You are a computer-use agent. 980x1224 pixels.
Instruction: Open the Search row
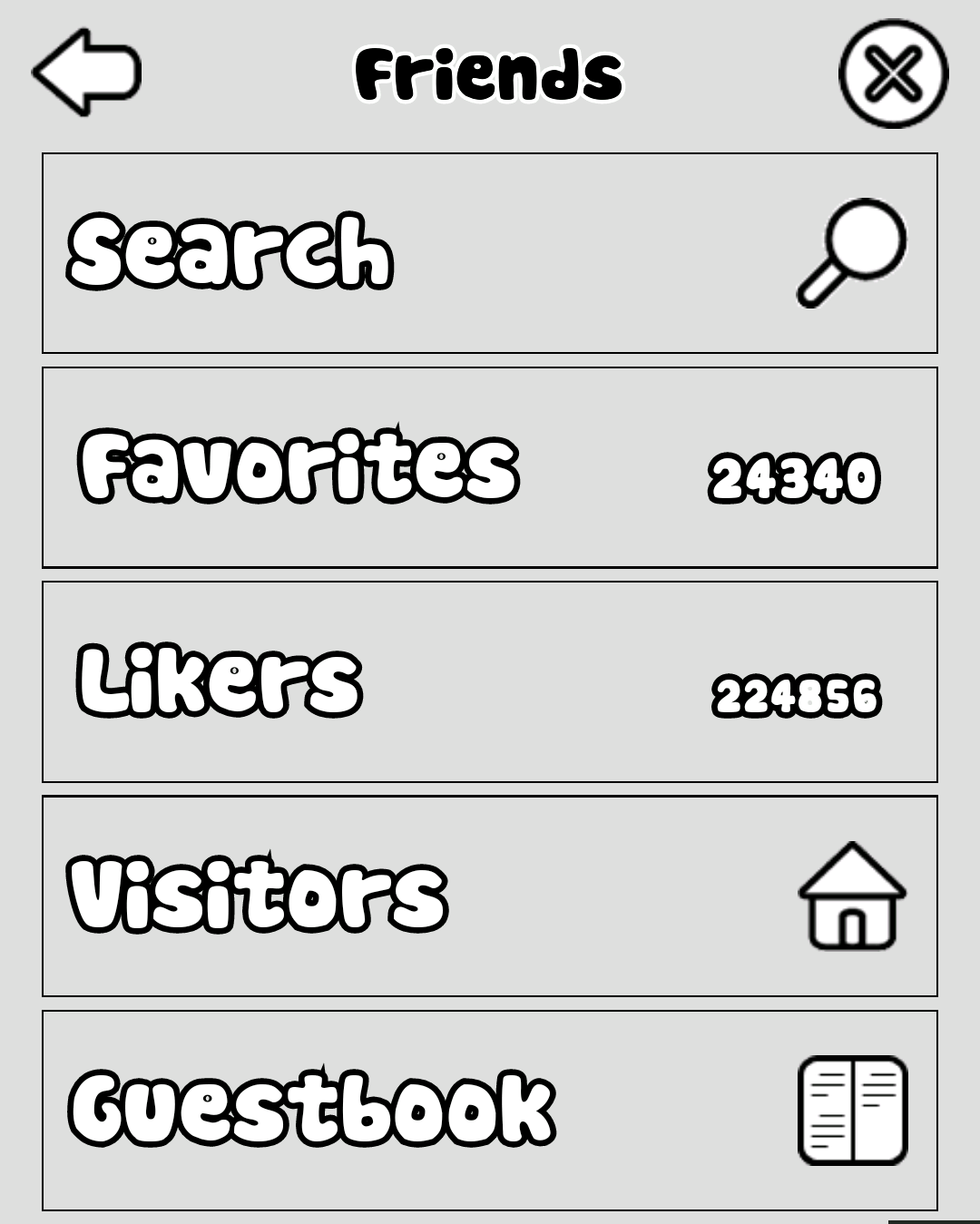(490, 253)
